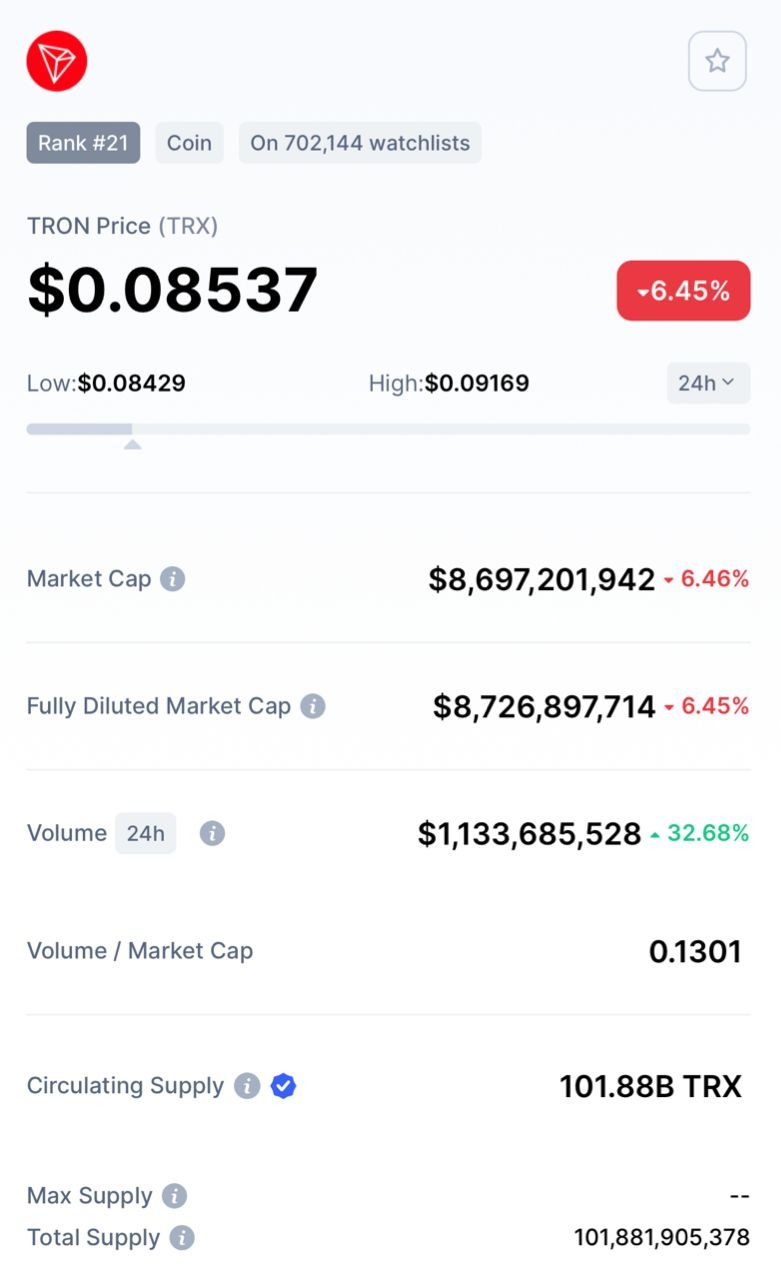Open the Circulating Supply info icon
This screenshot has width=781, height=1280.
pos(246,1086)
